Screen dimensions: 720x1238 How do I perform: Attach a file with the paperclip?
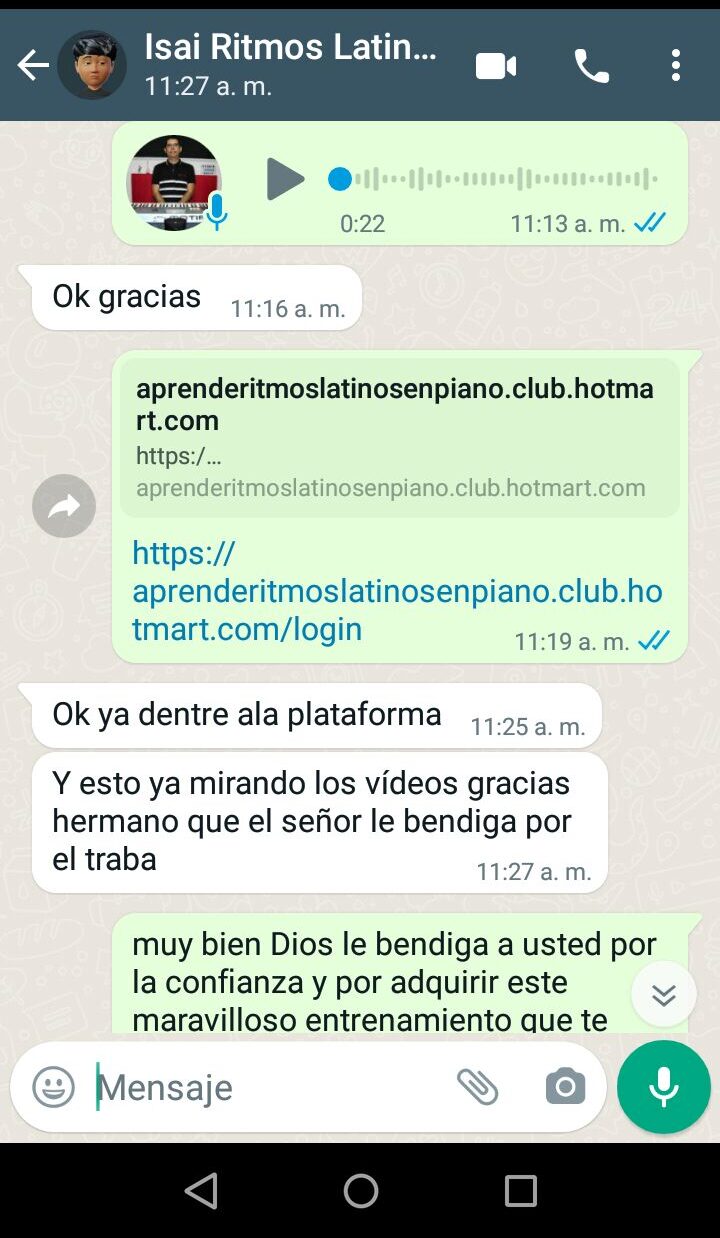coord(477,1087)
